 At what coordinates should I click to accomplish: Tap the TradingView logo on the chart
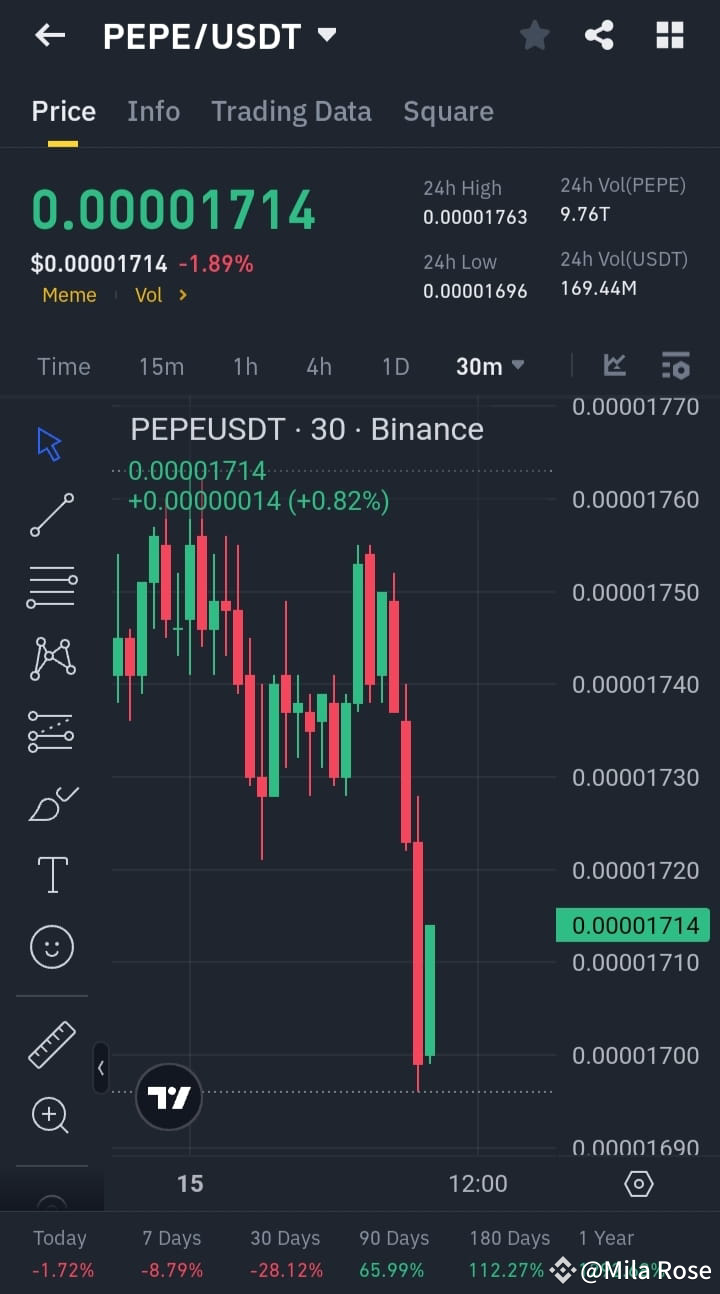168,1097
